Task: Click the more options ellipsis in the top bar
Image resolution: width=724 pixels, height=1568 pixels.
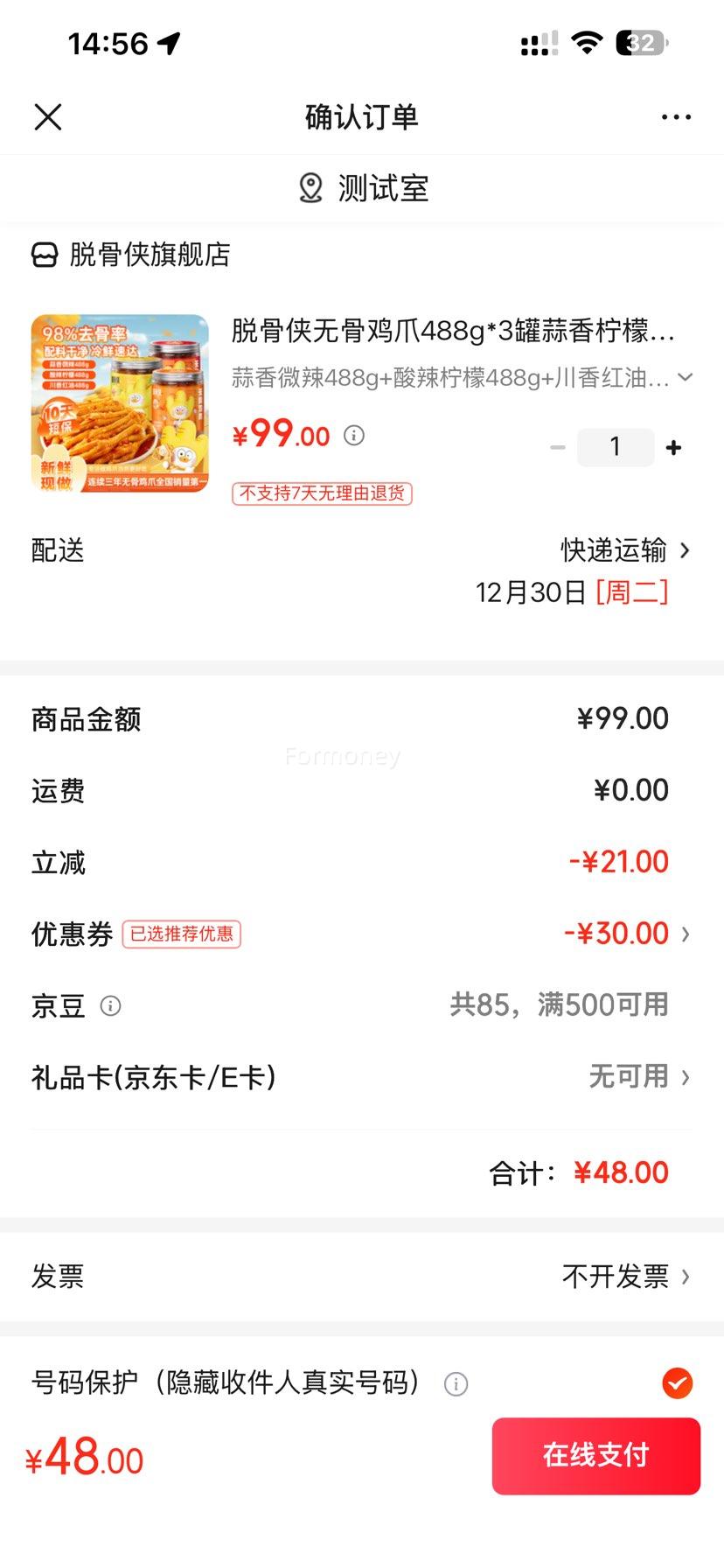Action: pos(676,116)
